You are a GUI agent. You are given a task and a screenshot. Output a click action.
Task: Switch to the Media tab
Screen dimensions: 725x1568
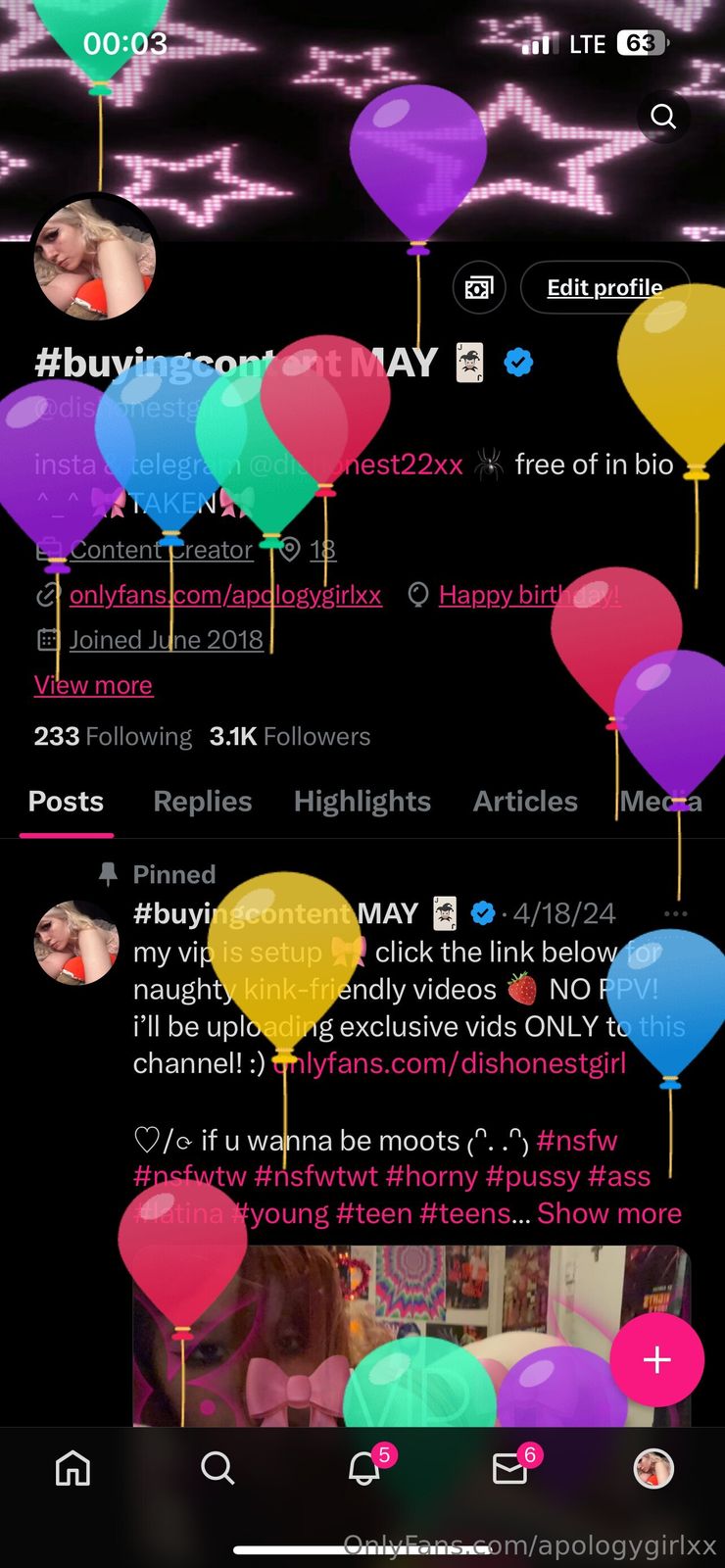pos(660,802)
